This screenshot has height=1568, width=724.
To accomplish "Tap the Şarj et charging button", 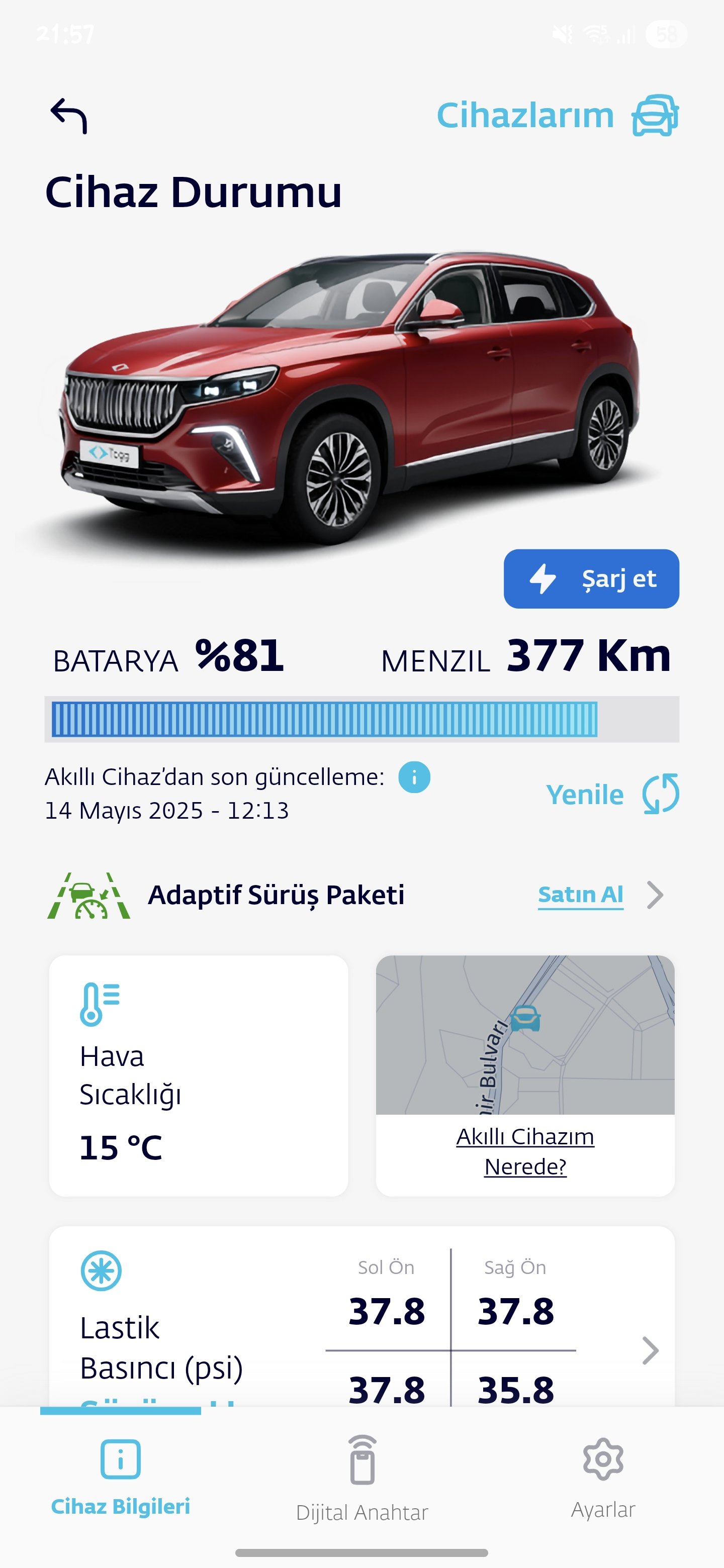I will [591, 578].
